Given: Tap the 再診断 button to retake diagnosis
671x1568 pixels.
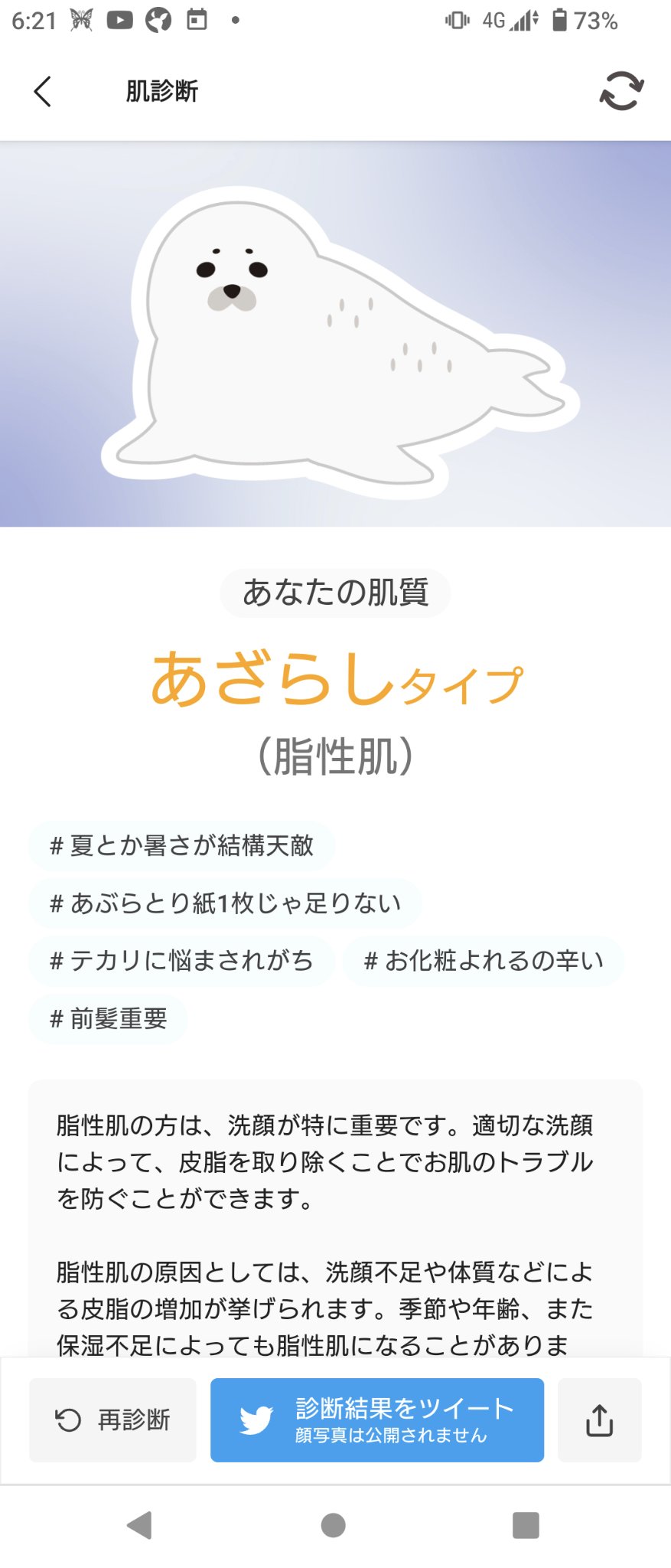Looking at the screenshot, I should [x=112, y=1419].
